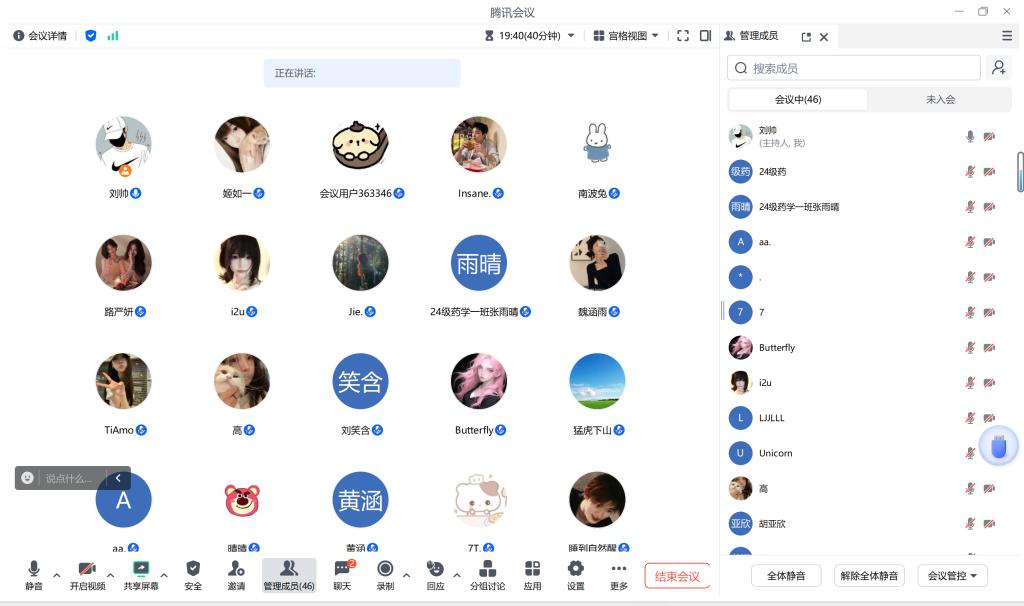Expand the 会议管控 dropdown
1024x606 pixels.
[x=952, y=575]
